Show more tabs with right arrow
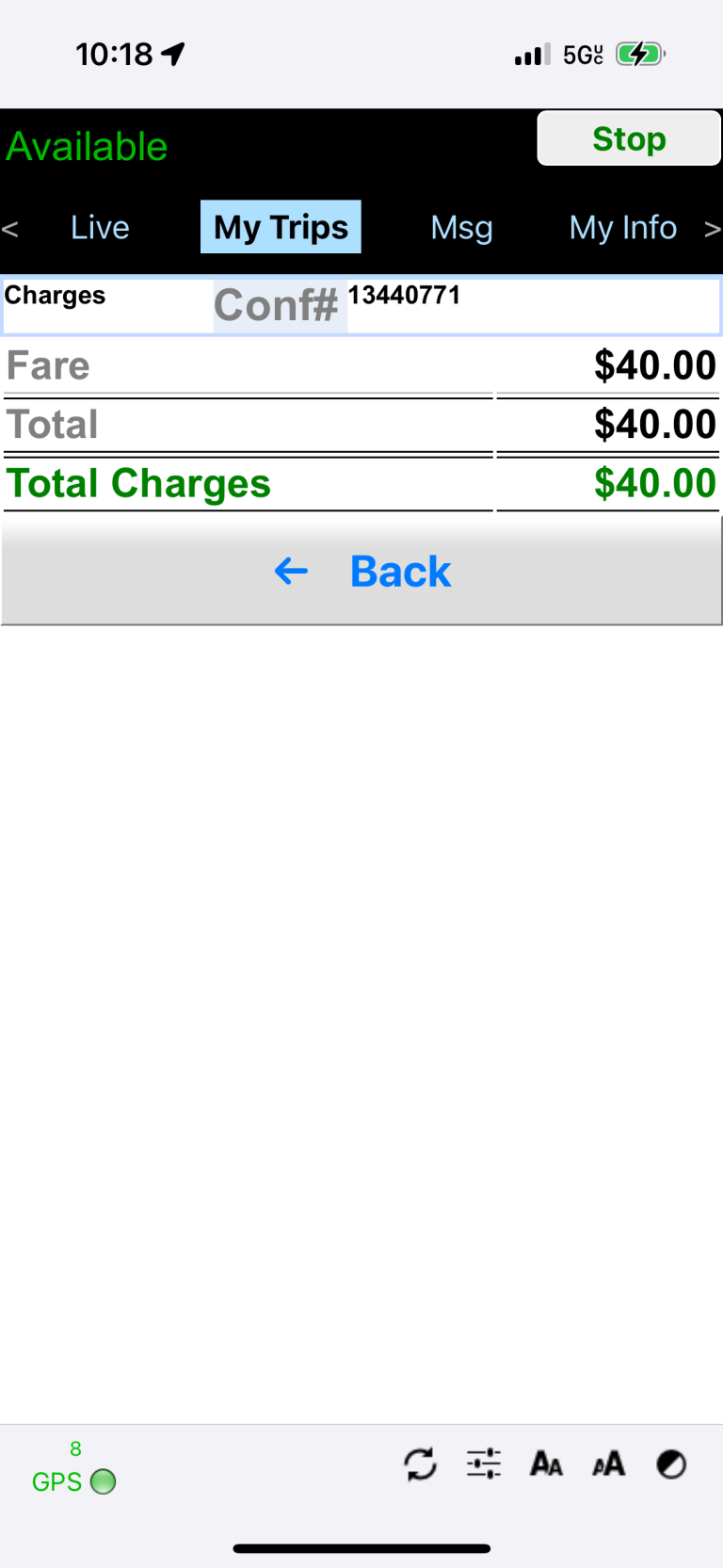 pyautogui.click(x=713, y=229)
